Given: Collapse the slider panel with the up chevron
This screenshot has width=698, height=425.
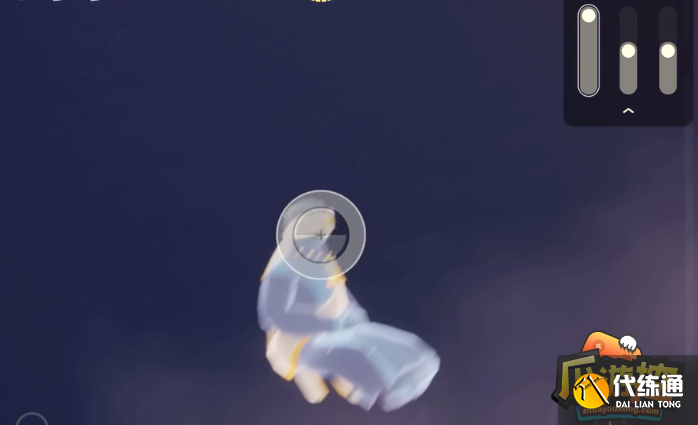Looking at the screenshot, I should point(628,111).
